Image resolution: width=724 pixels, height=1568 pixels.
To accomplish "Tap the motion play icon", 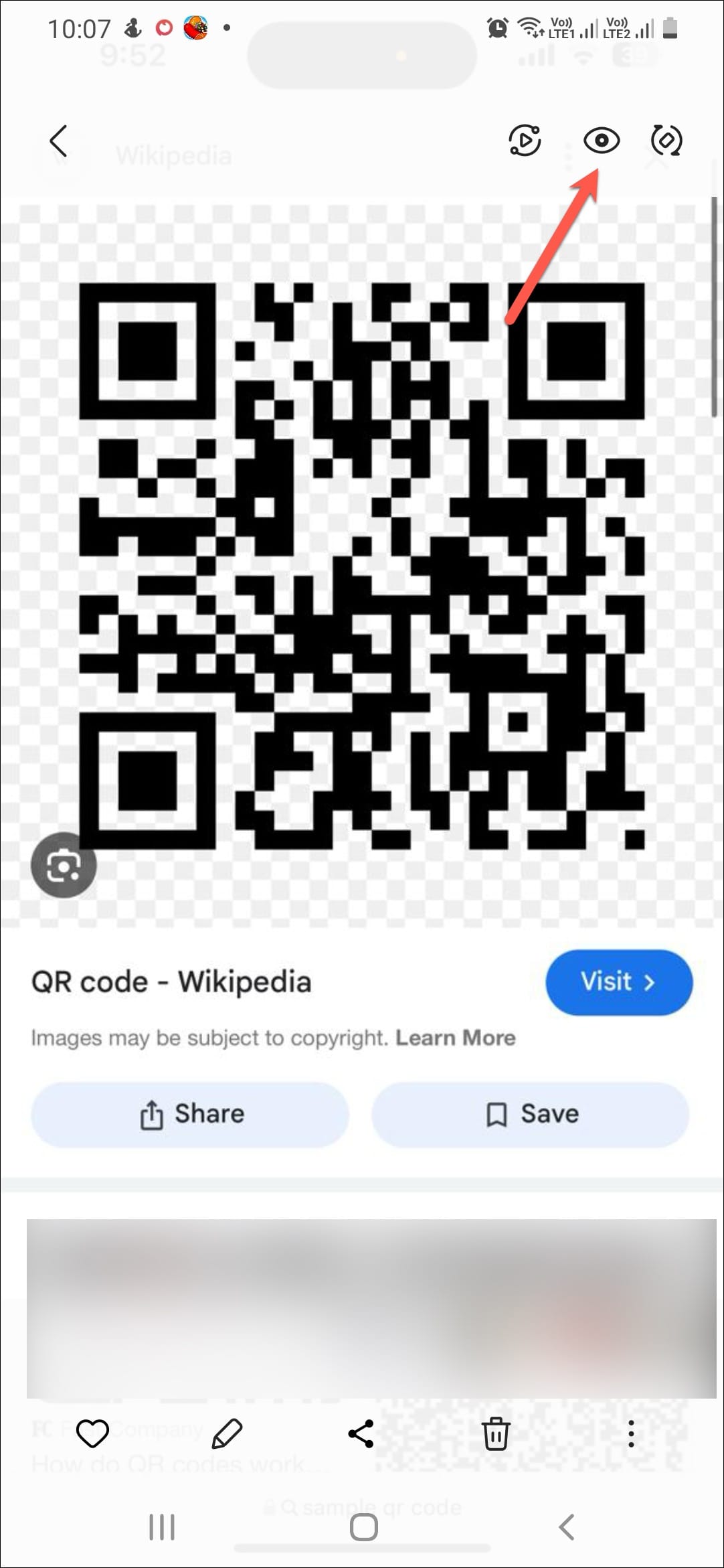I will pos(525,141).
